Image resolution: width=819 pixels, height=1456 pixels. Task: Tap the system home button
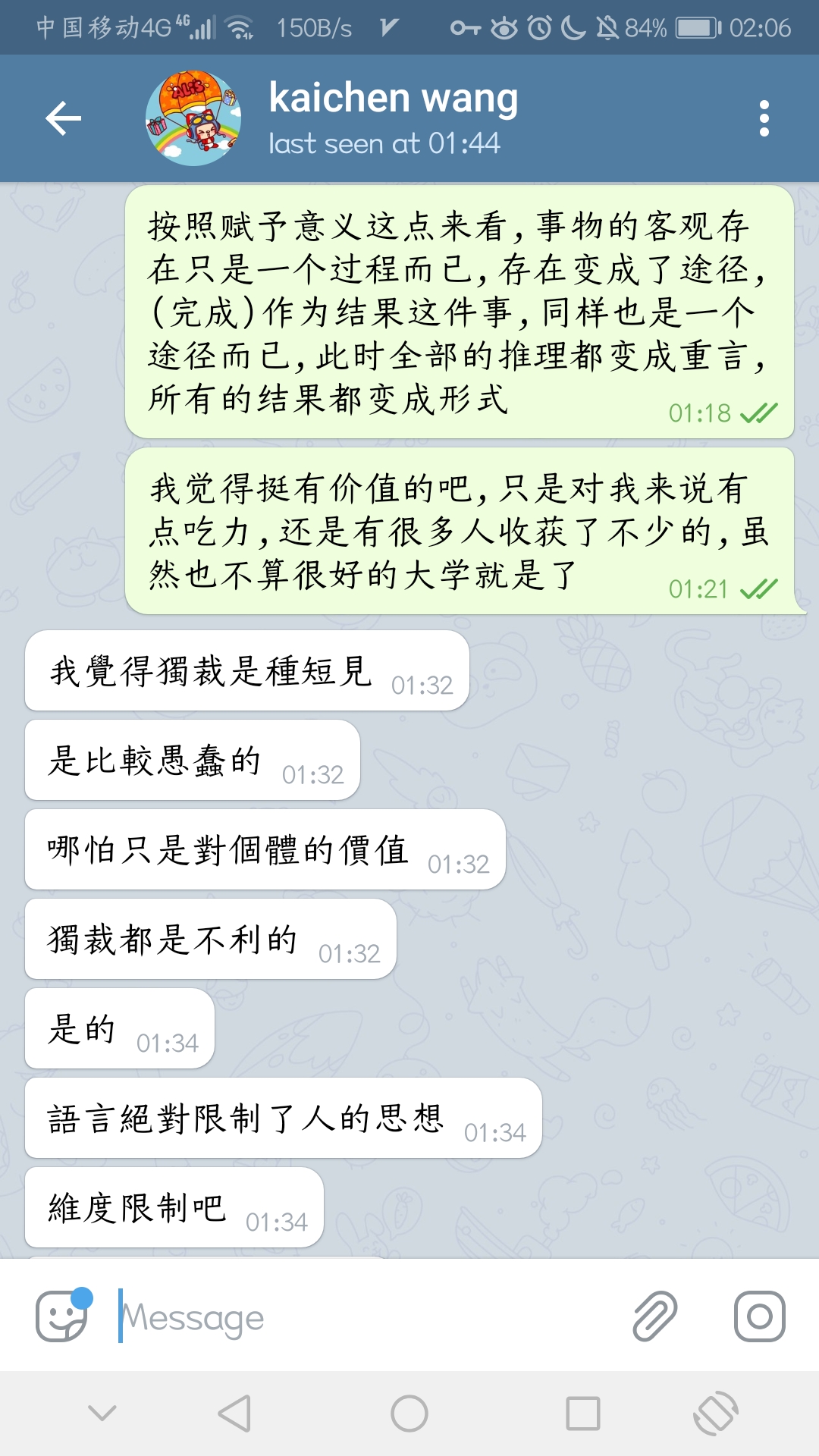point(409,1414)
